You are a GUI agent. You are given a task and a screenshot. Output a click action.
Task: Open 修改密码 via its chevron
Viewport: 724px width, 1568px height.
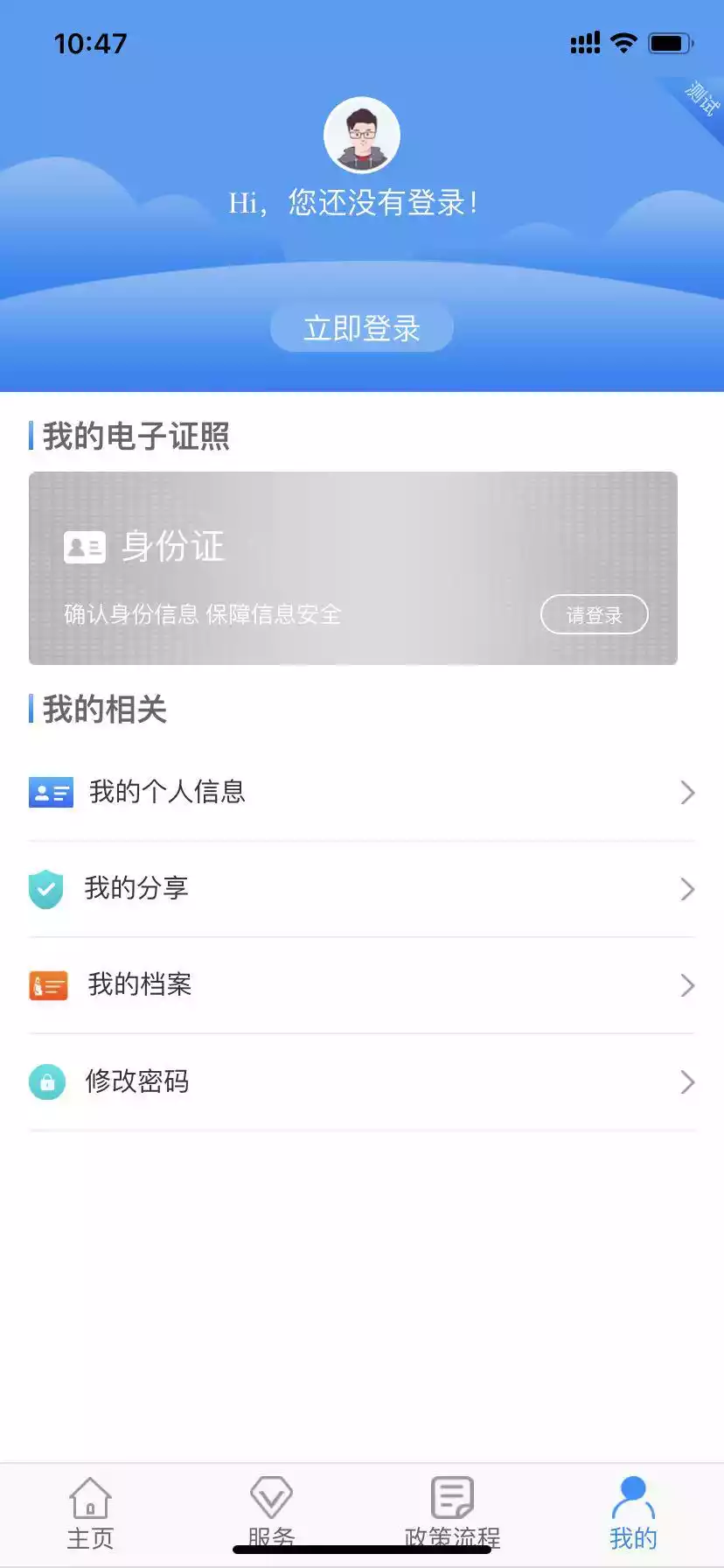coord(687,1082)
